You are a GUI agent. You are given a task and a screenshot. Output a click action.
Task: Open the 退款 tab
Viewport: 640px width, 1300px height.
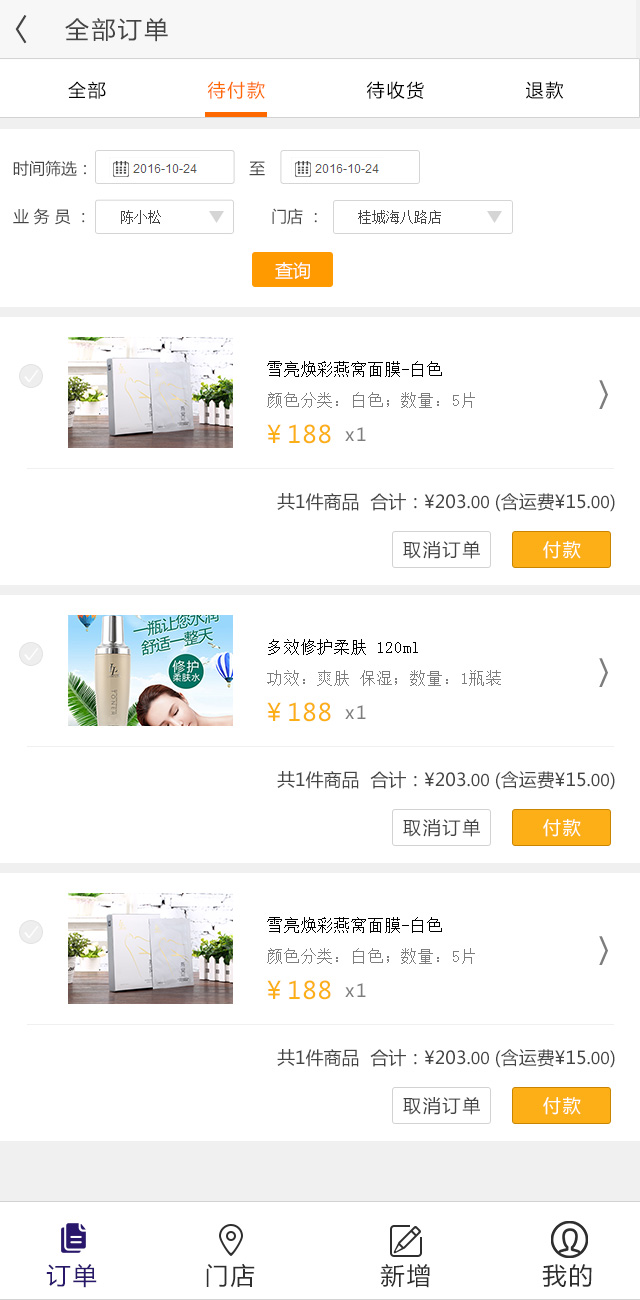tap(544, 91)
